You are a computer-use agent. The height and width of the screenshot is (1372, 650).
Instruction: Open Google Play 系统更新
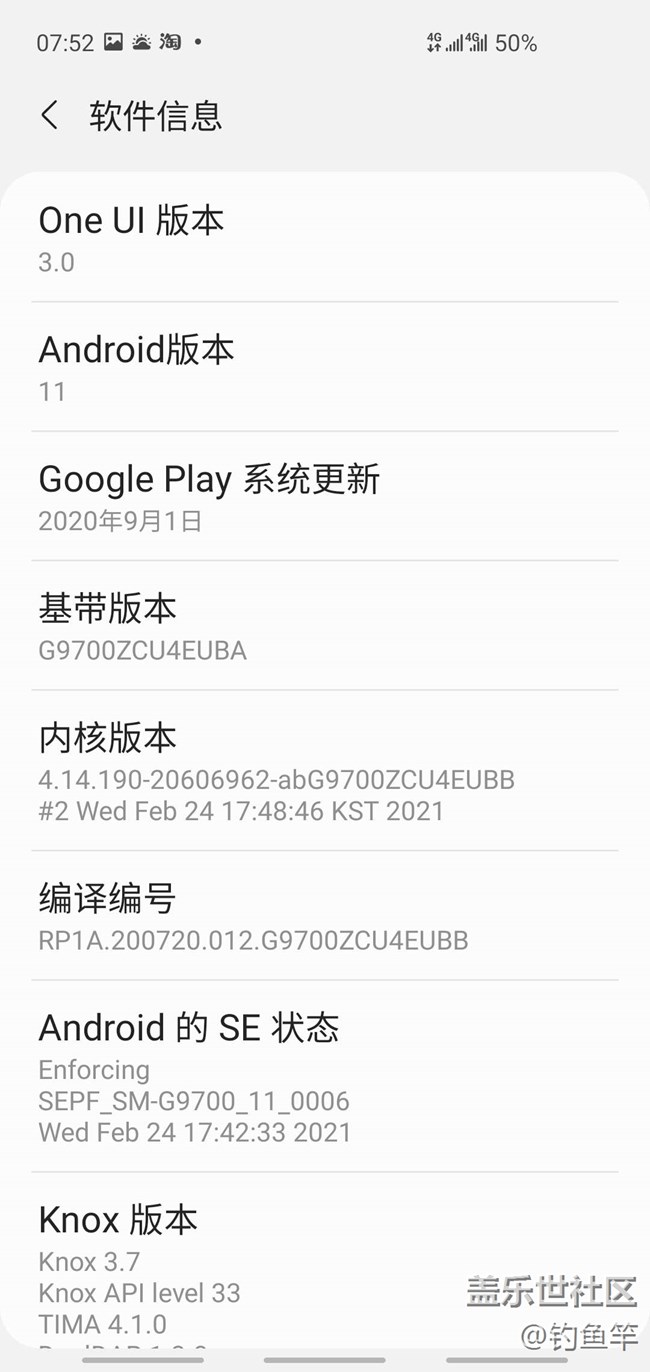tap(324, 497)
